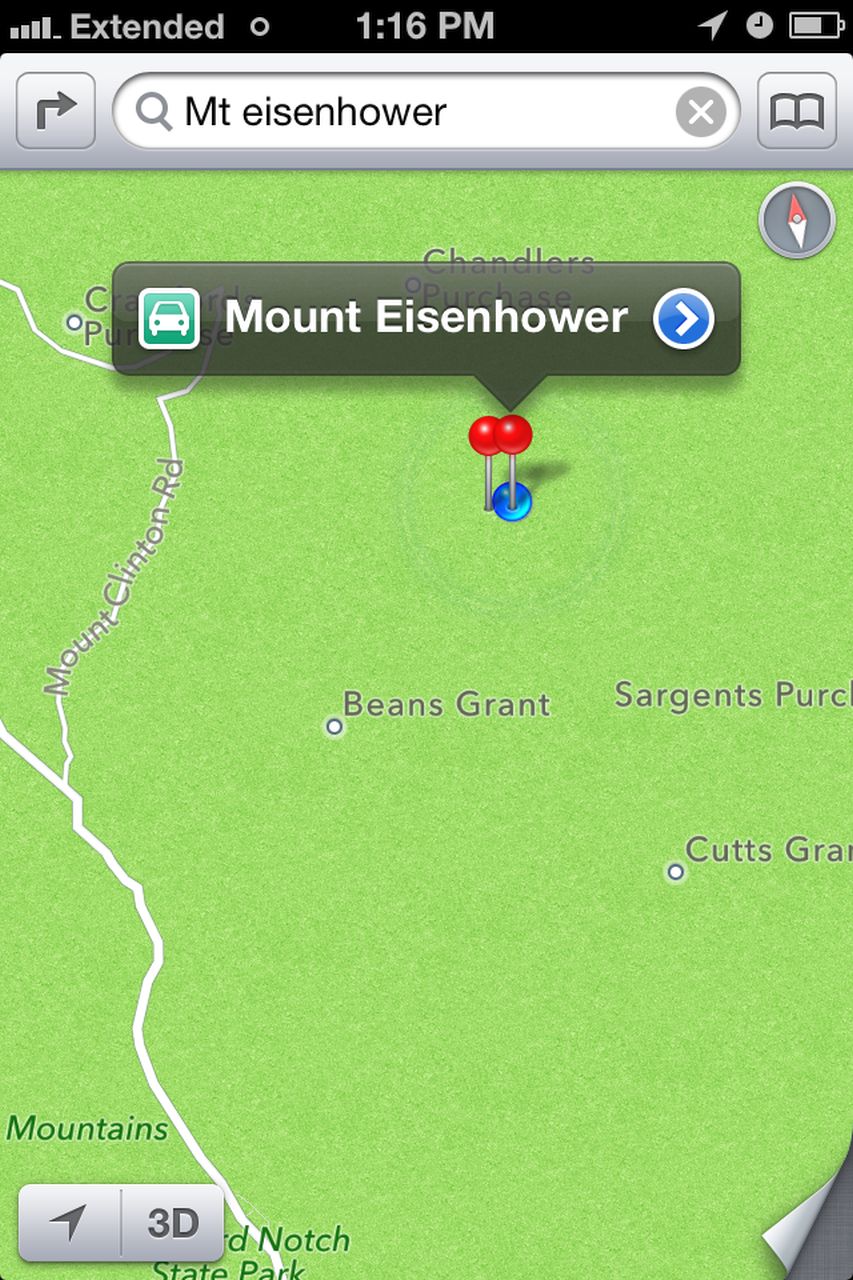Tap the location tracking arrow button
853x1280 pixels.
[69, 1223]
